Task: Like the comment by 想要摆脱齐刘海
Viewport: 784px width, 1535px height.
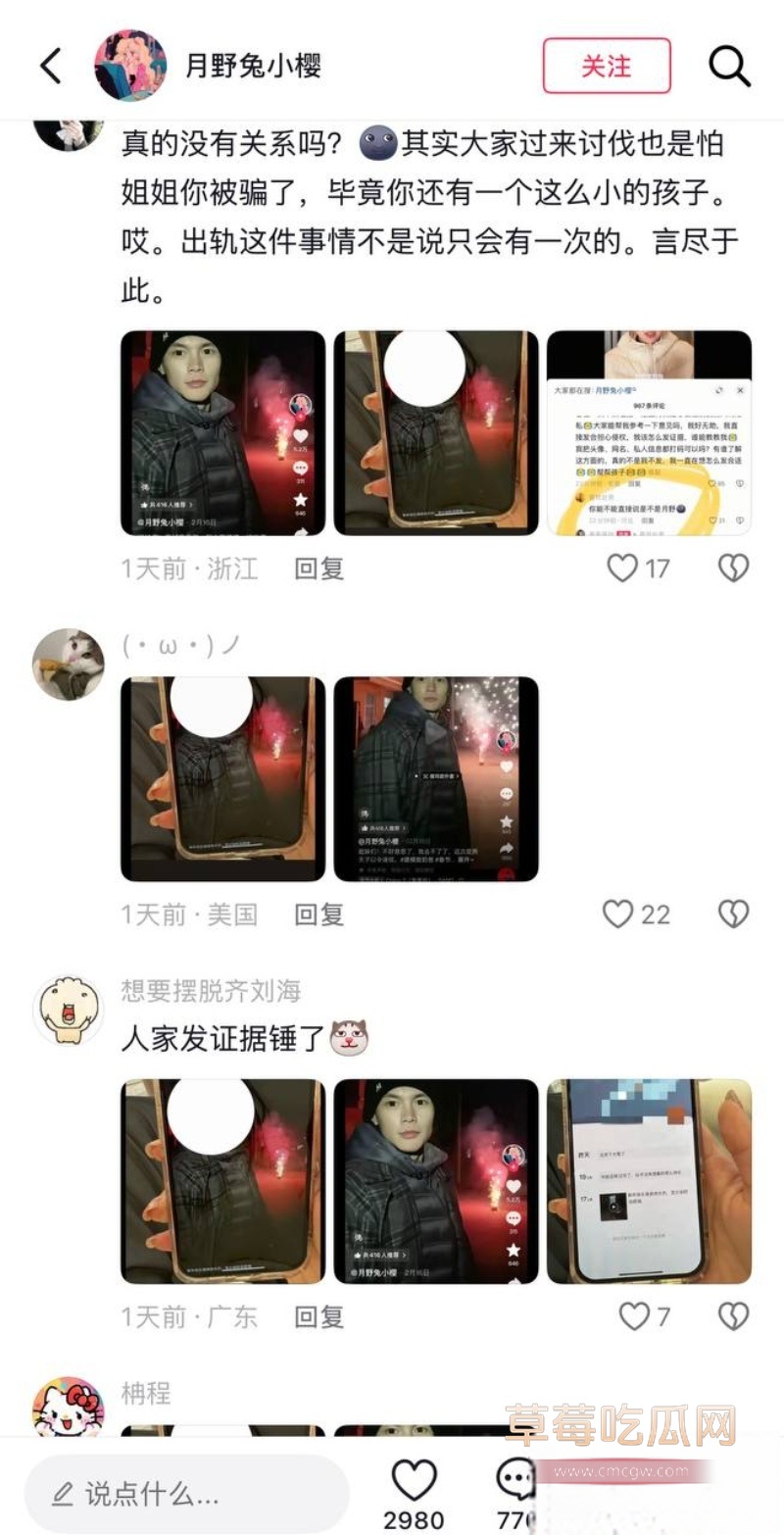Action: pyautogui.click(x=634, y=1316)
